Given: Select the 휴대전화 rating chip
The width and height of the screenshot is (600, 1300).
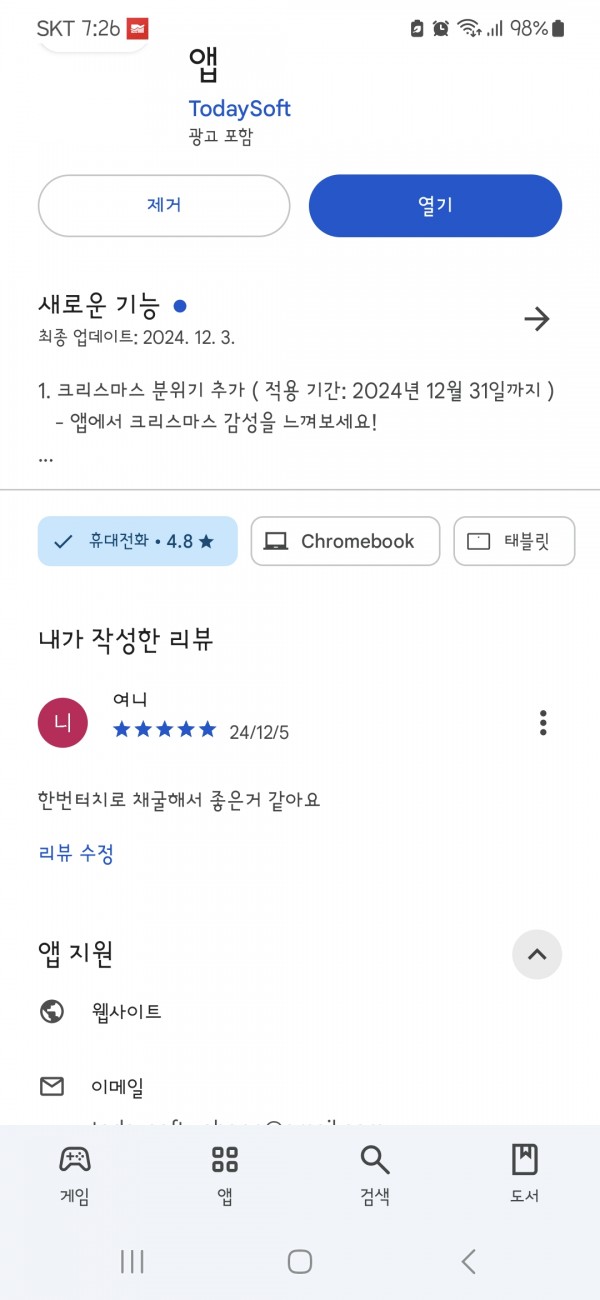Looking at the screenshot, I should pos(138,541).
